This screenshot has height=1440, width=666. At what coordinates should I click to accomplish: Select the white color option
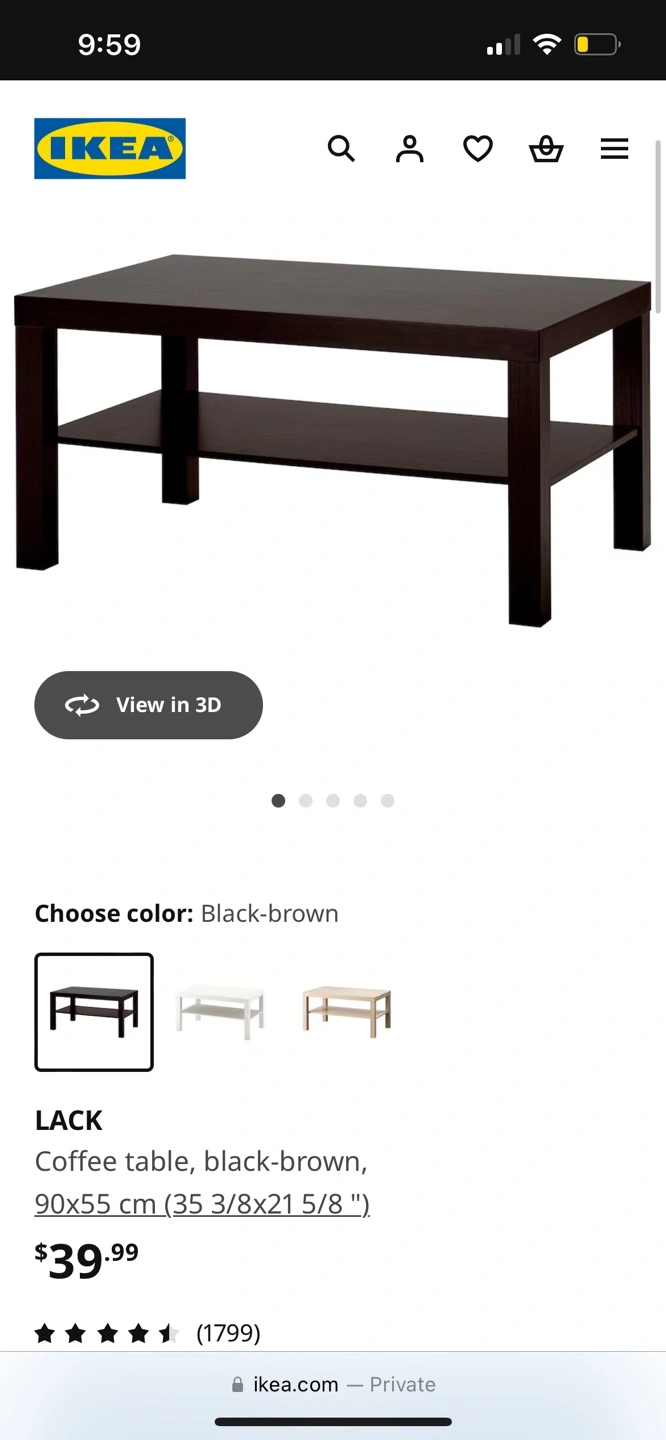(x=220, y=1011)
